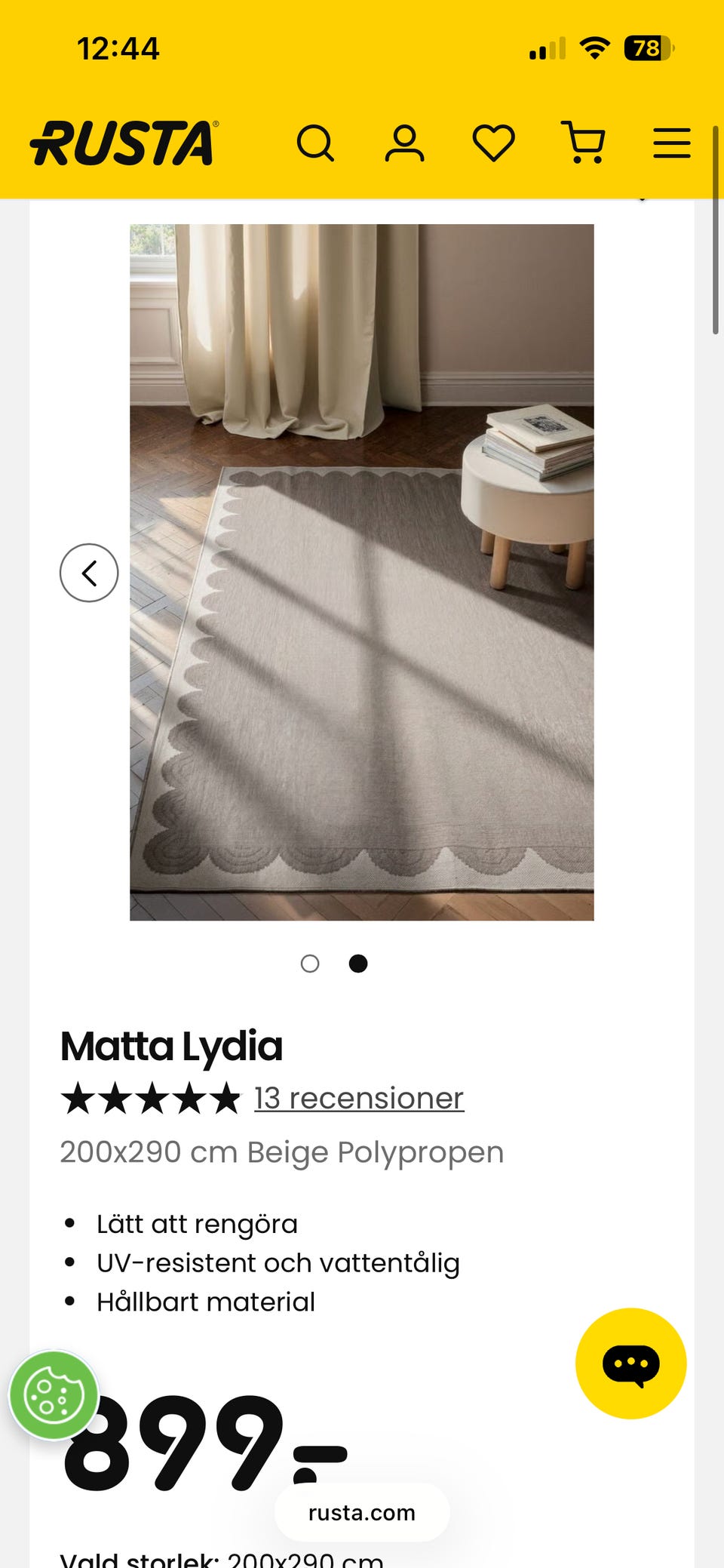Open the shopping cart
This screenshot has width=724, height=1568.
point(584,142)
